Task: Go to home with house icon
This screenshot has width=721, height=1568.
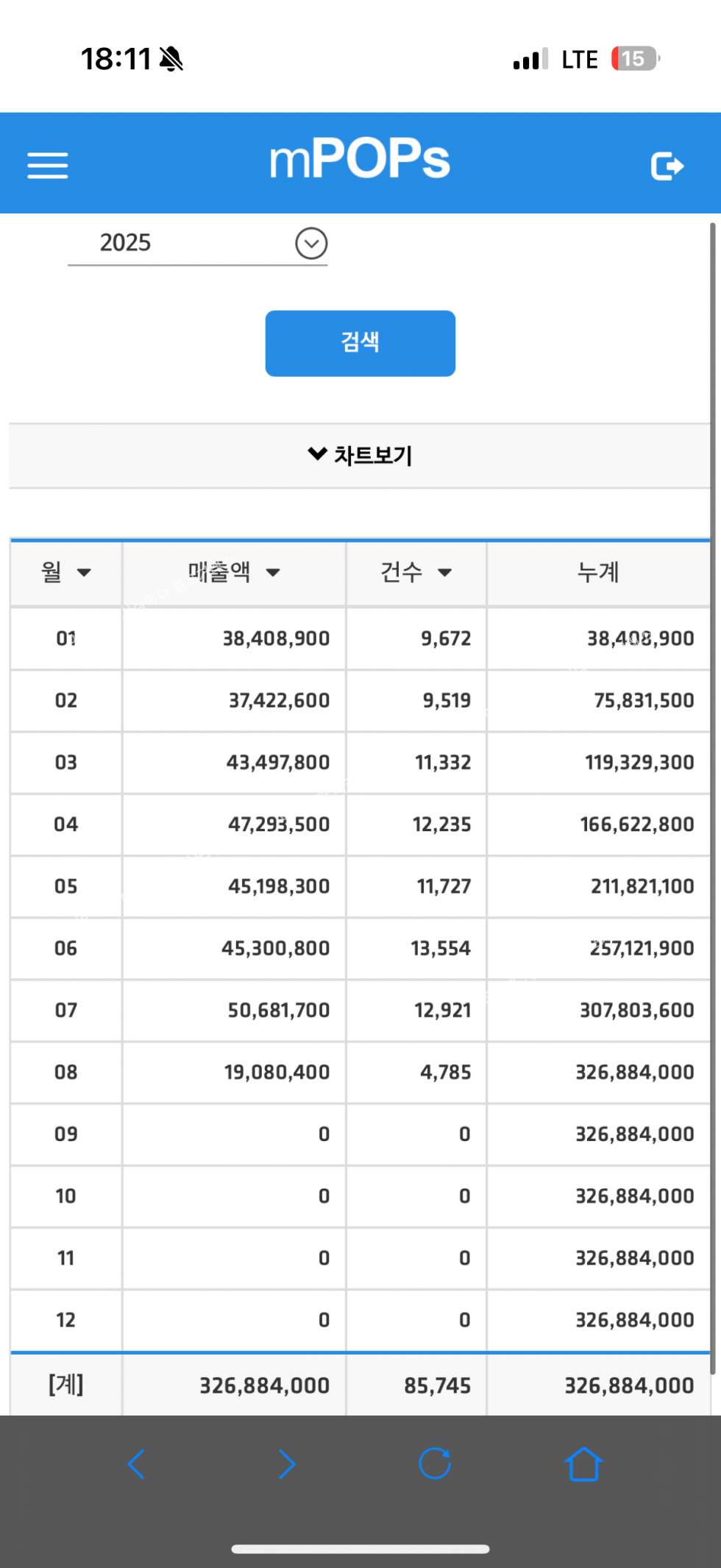Action: (583, 1463)
